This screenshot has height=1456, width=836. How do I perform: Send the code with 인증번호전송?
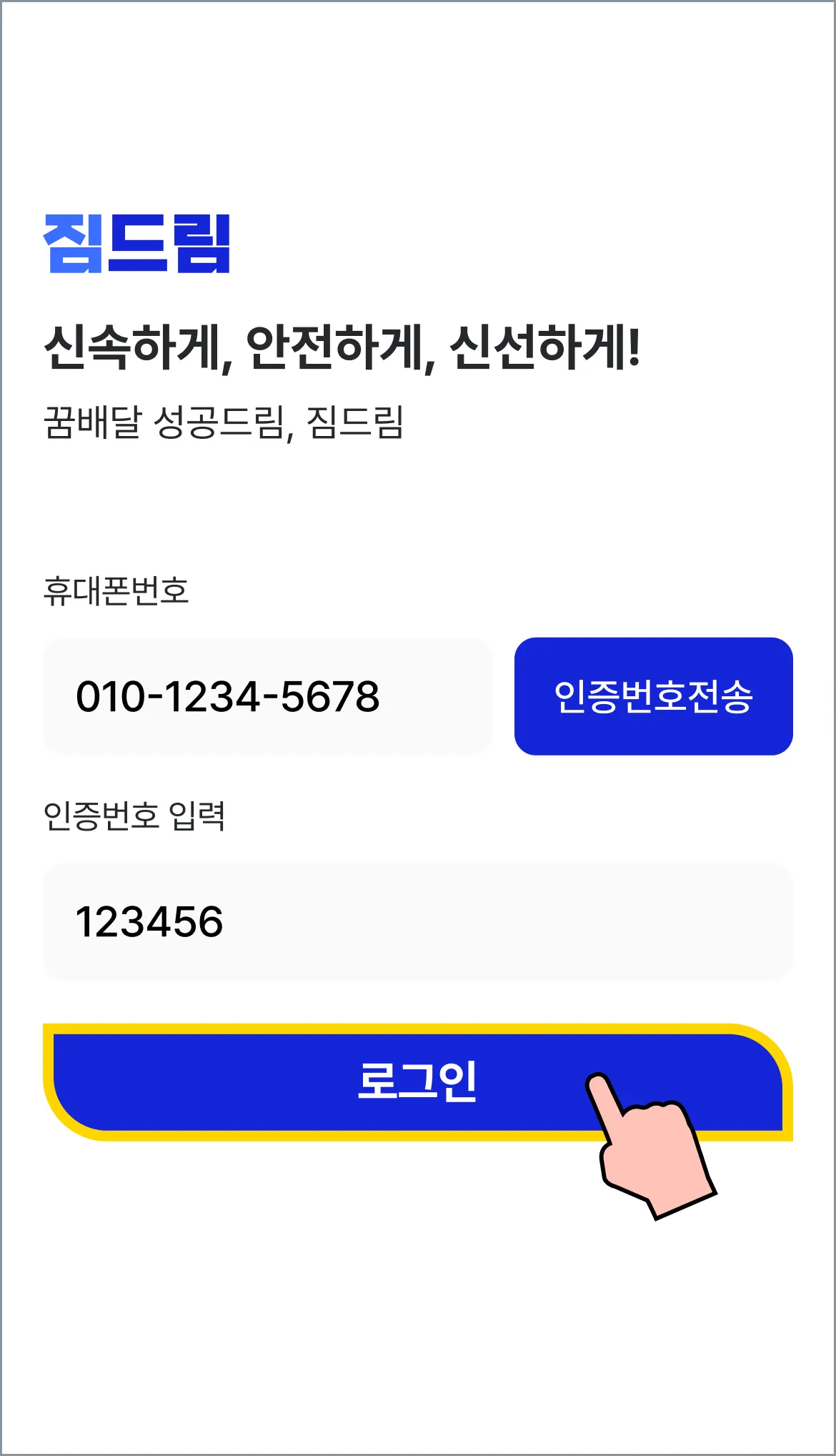653,696
